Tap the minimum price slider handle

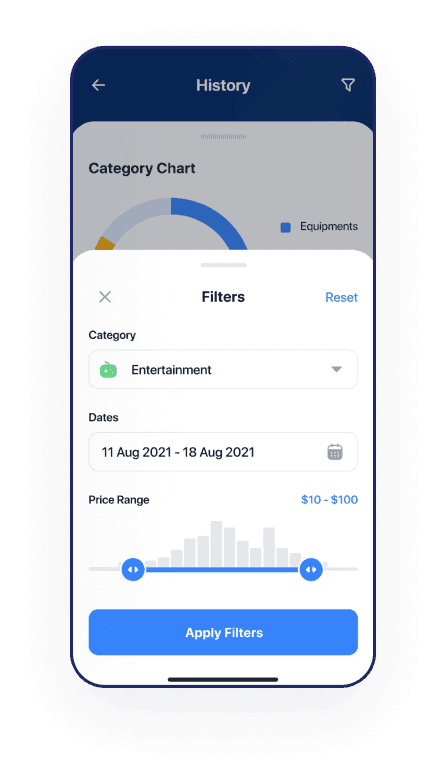coord(133,569)
